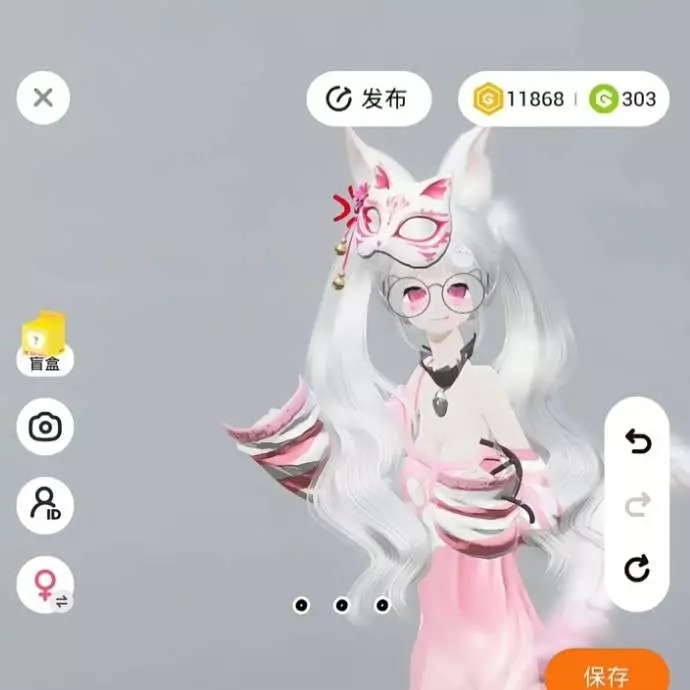Close the avatar editor
The width and height of the screenshot is (690, 690).
(x=43, y=98)
